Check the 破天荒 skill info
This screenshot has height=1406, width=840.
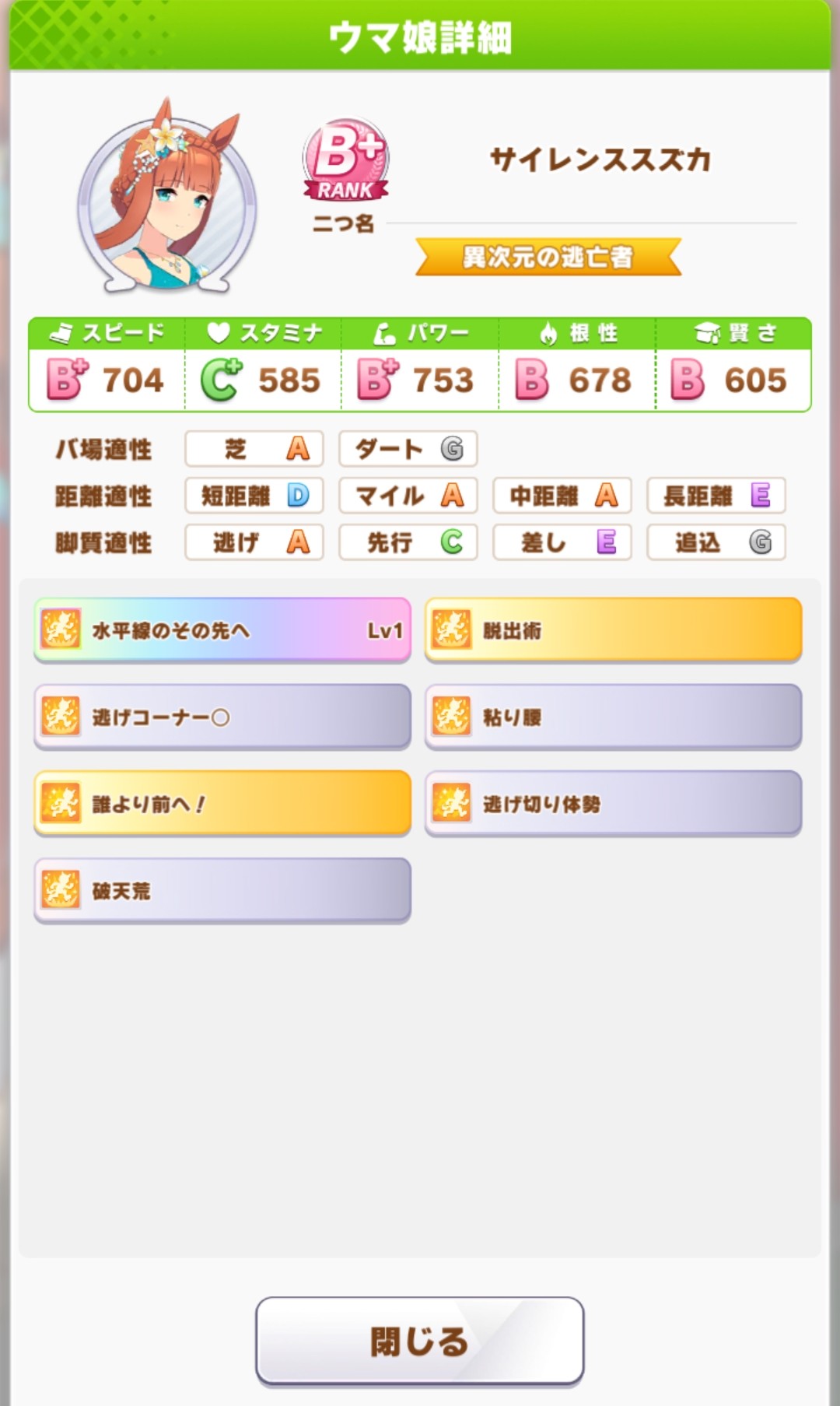click(222, 890)
